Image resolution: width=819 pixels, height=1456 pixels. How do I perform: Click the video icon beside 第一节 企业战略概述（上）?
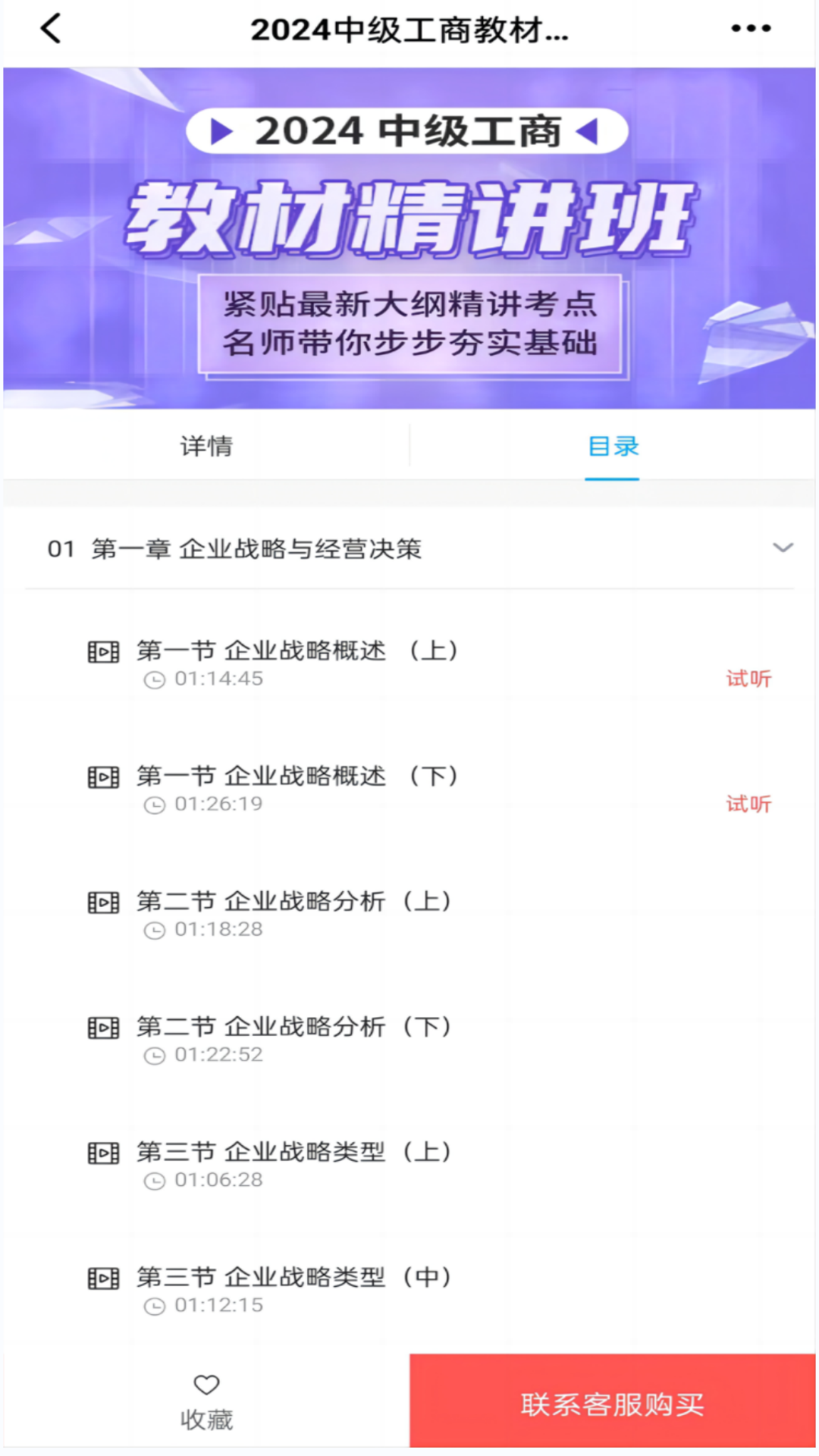click(103, 650)
